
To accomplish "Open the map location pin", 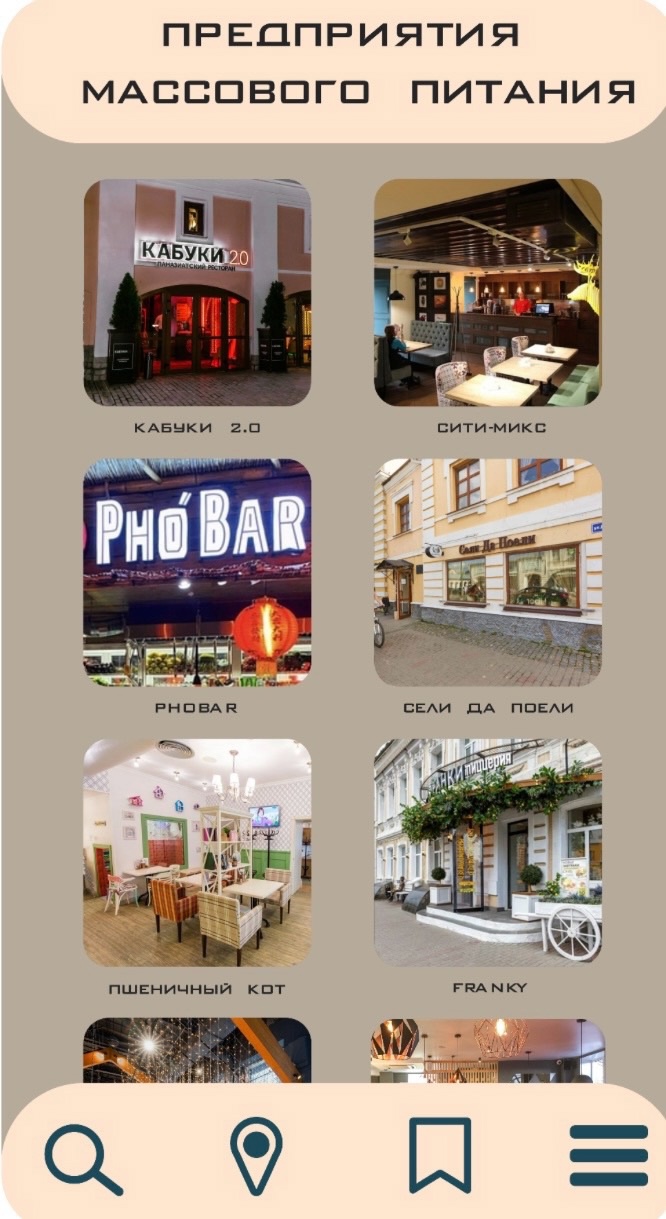I will (x=256, y=1156).
